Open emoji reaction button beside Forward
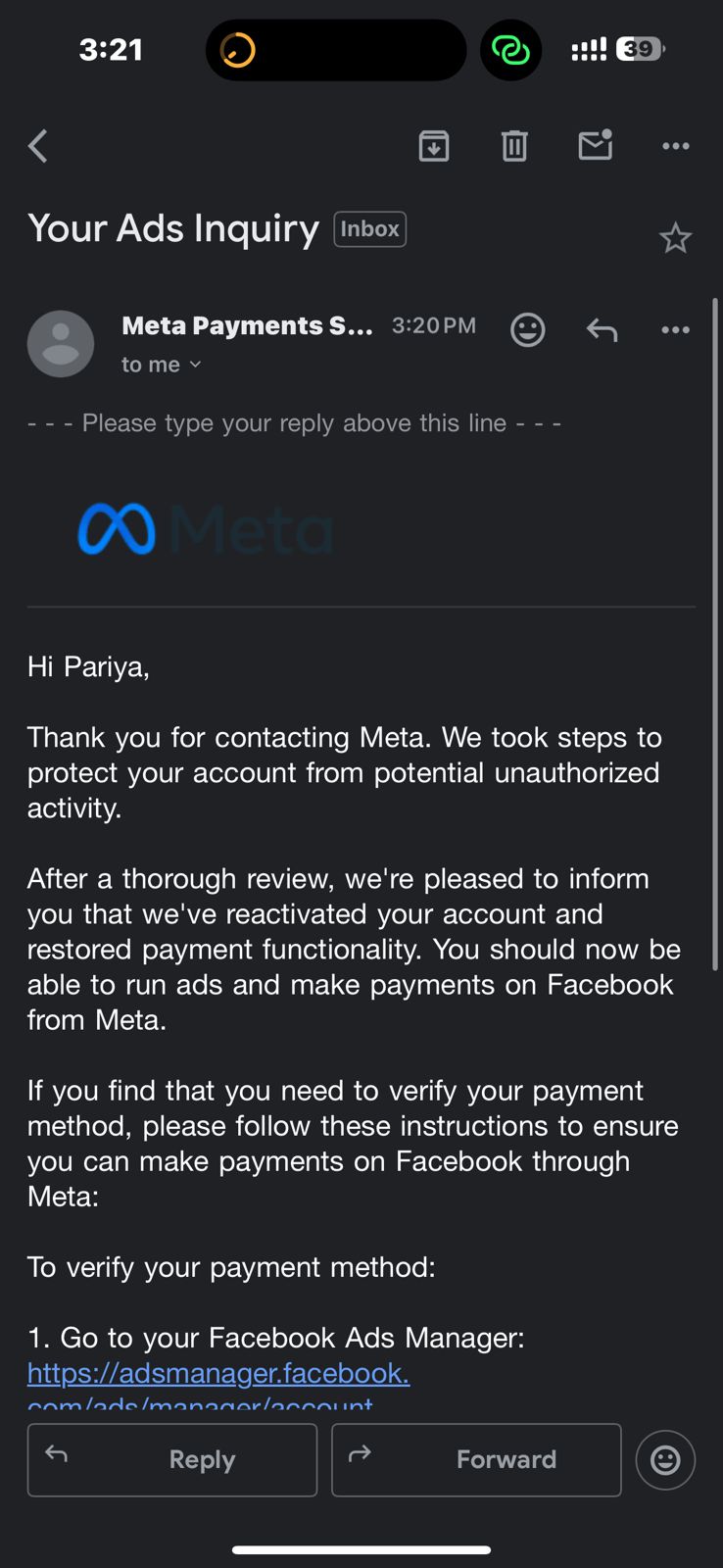 pyautogui.click(x=666, y=1460)
